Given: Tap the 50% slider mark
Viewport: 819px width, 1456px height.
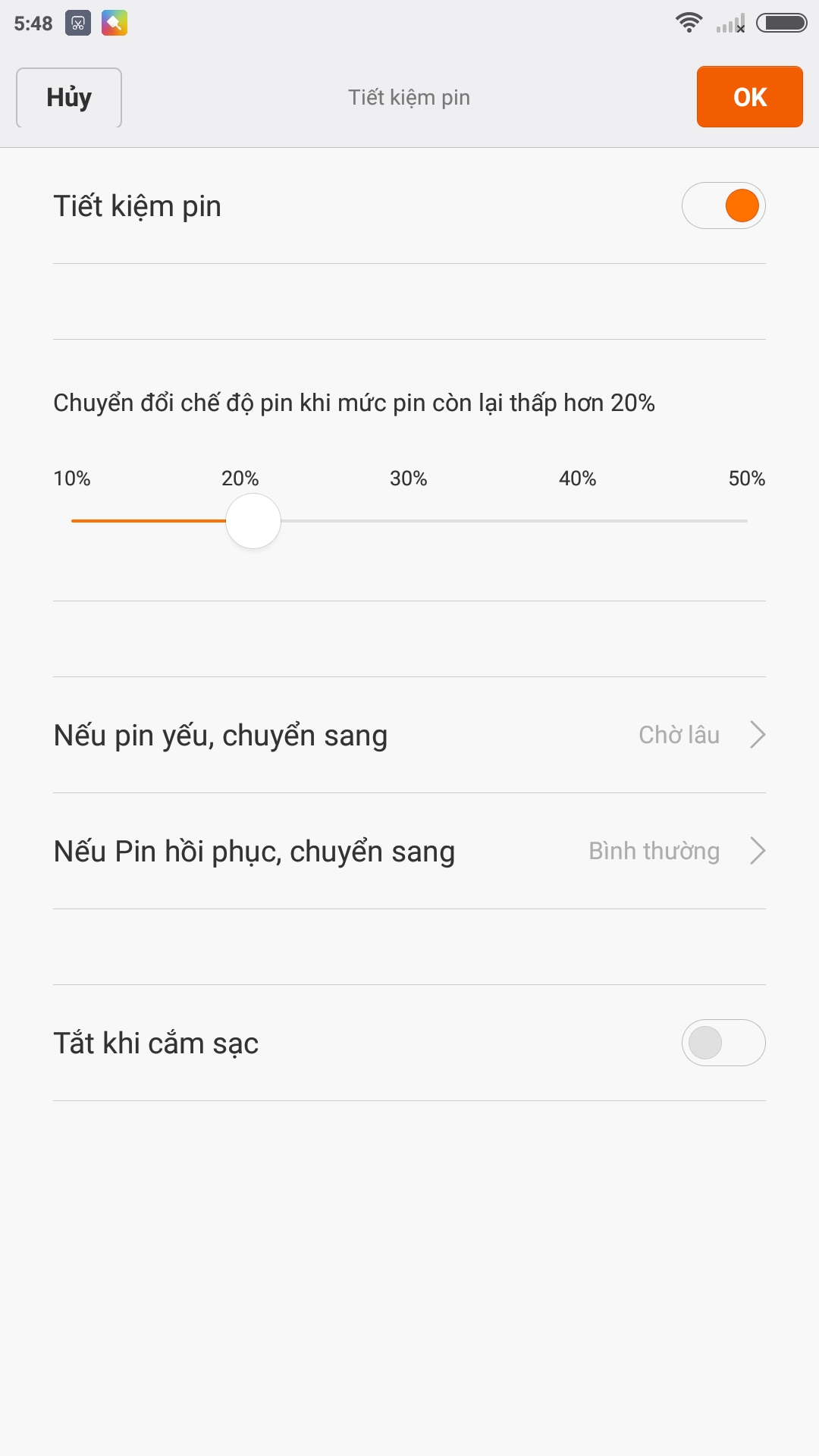Looking at the screenshot, I should pyautogui.click(x=747, y=479).
